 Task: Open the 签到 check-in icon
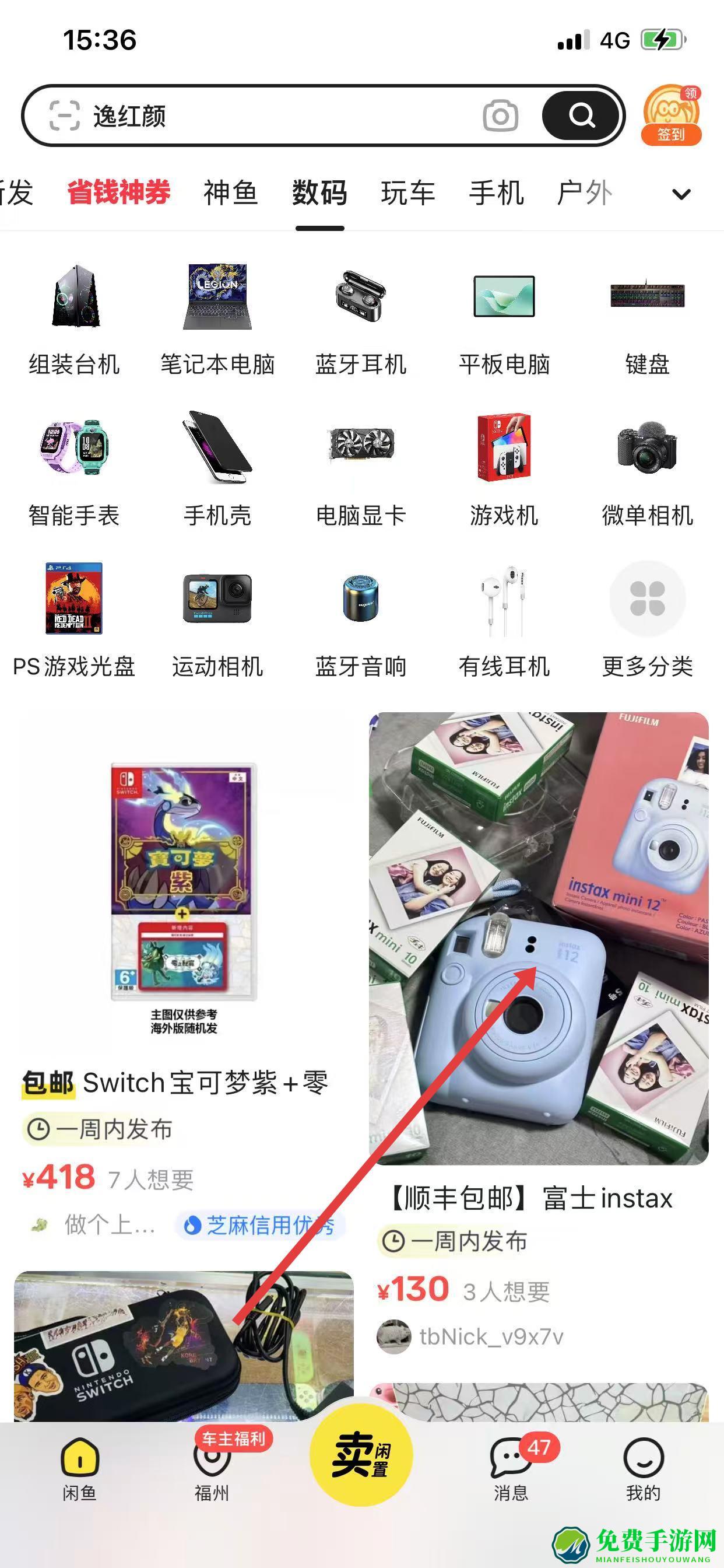click(x=671, y=115)
